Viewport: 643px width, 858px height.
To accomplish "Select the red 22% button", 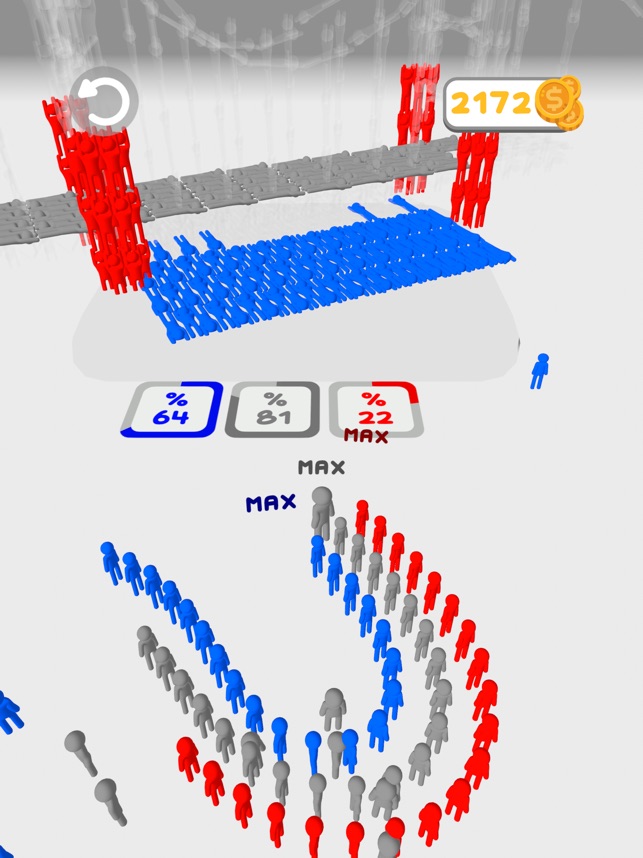I will click(x=376, y=409).
